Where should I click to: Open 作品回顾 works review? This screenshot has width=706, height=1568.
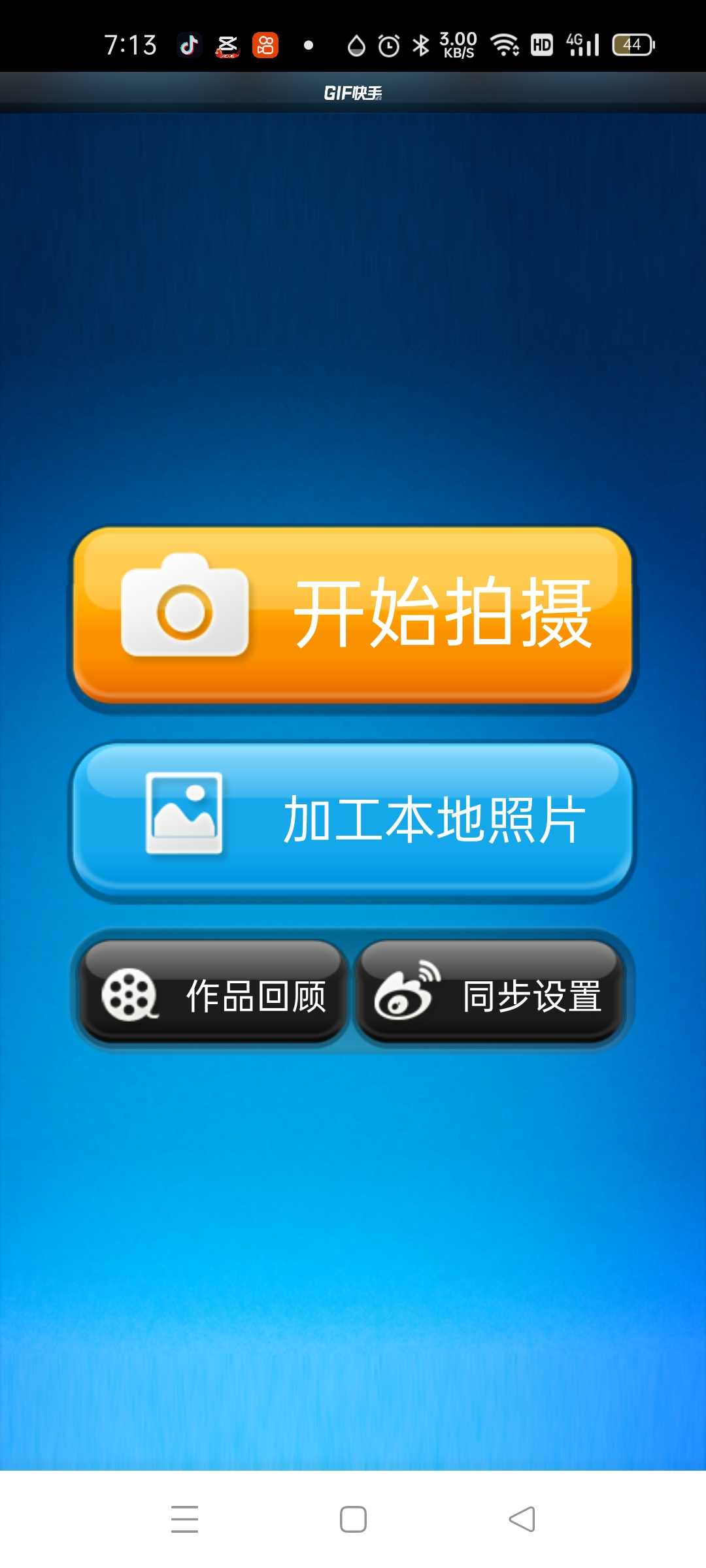(213, 993)
